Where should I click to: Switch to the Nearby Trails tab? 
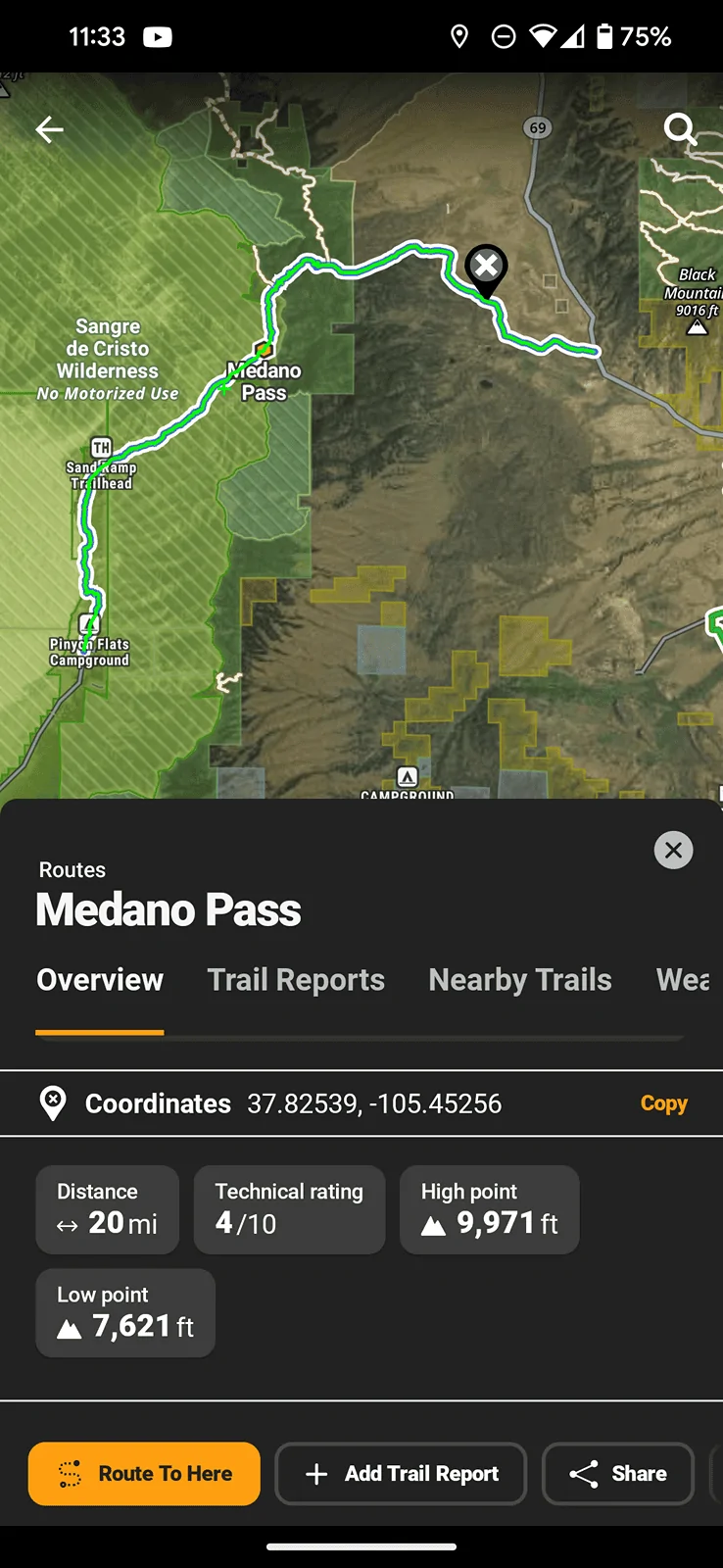520,980
